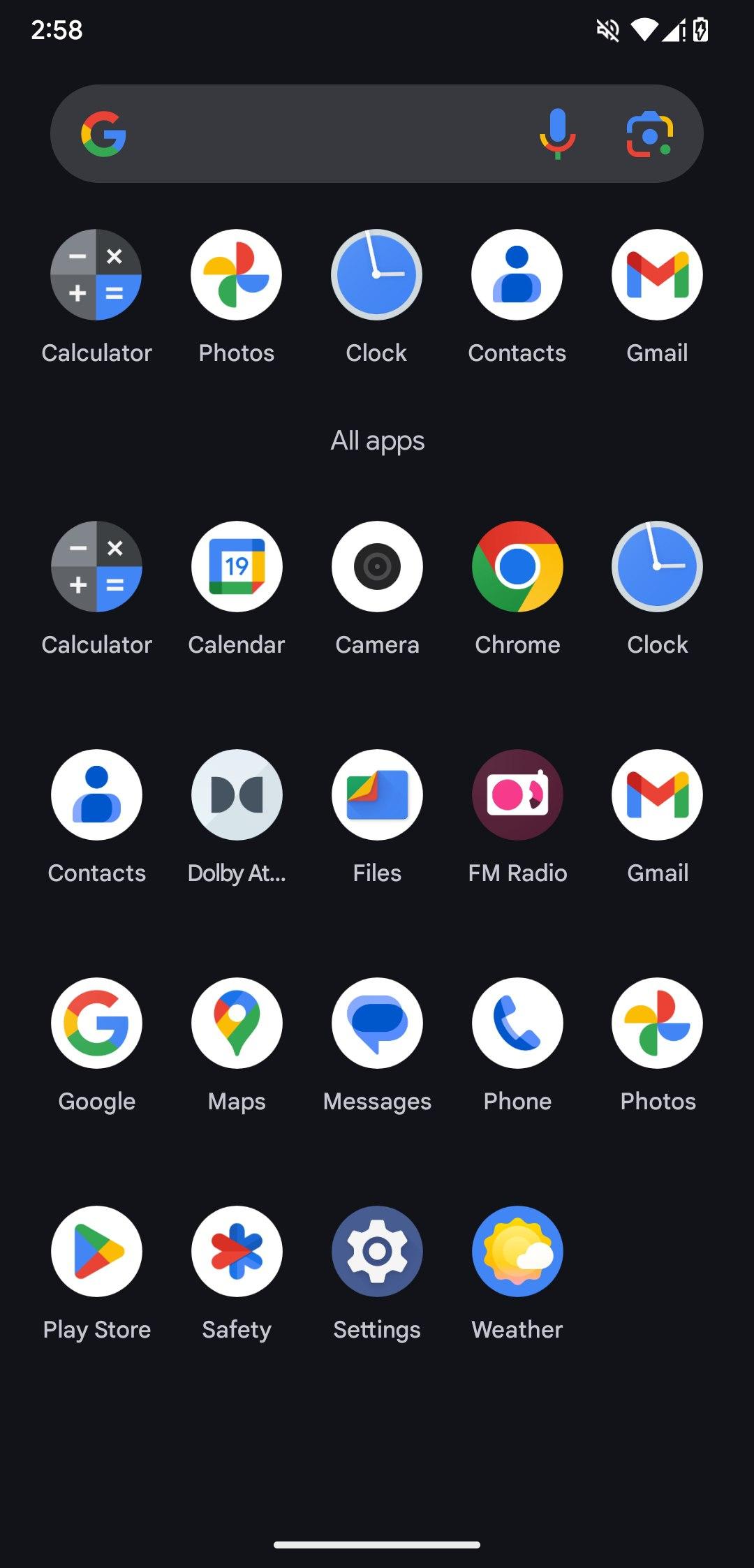Start a voice search with the microphone

coord(557,134)
